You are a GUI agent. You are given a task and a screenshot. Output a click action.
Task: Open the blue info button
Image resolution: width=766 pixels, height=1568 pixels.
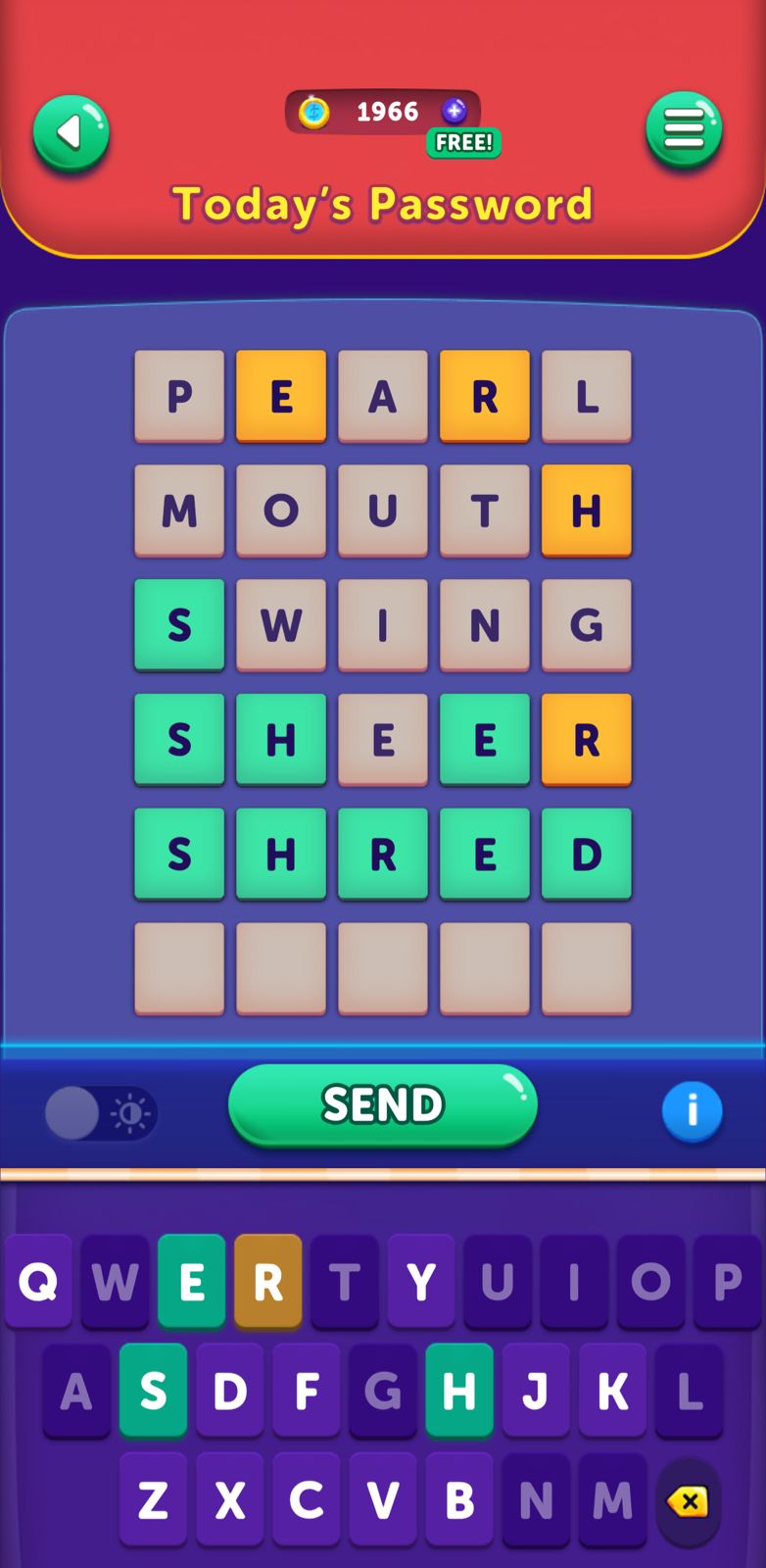click(x=692, y=1111)
